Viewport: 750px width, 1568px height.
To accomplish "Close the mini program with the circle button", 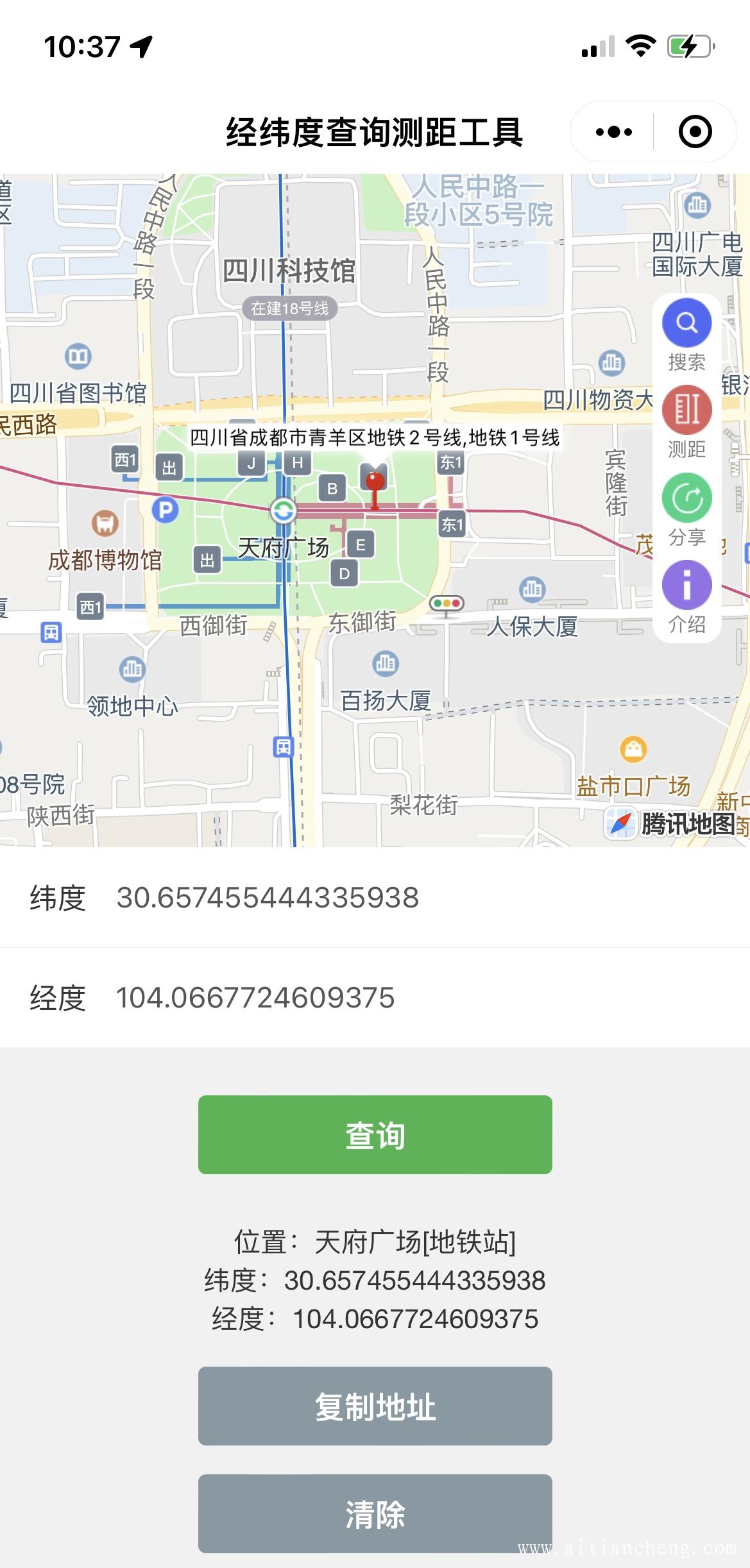I will (695, 132).
